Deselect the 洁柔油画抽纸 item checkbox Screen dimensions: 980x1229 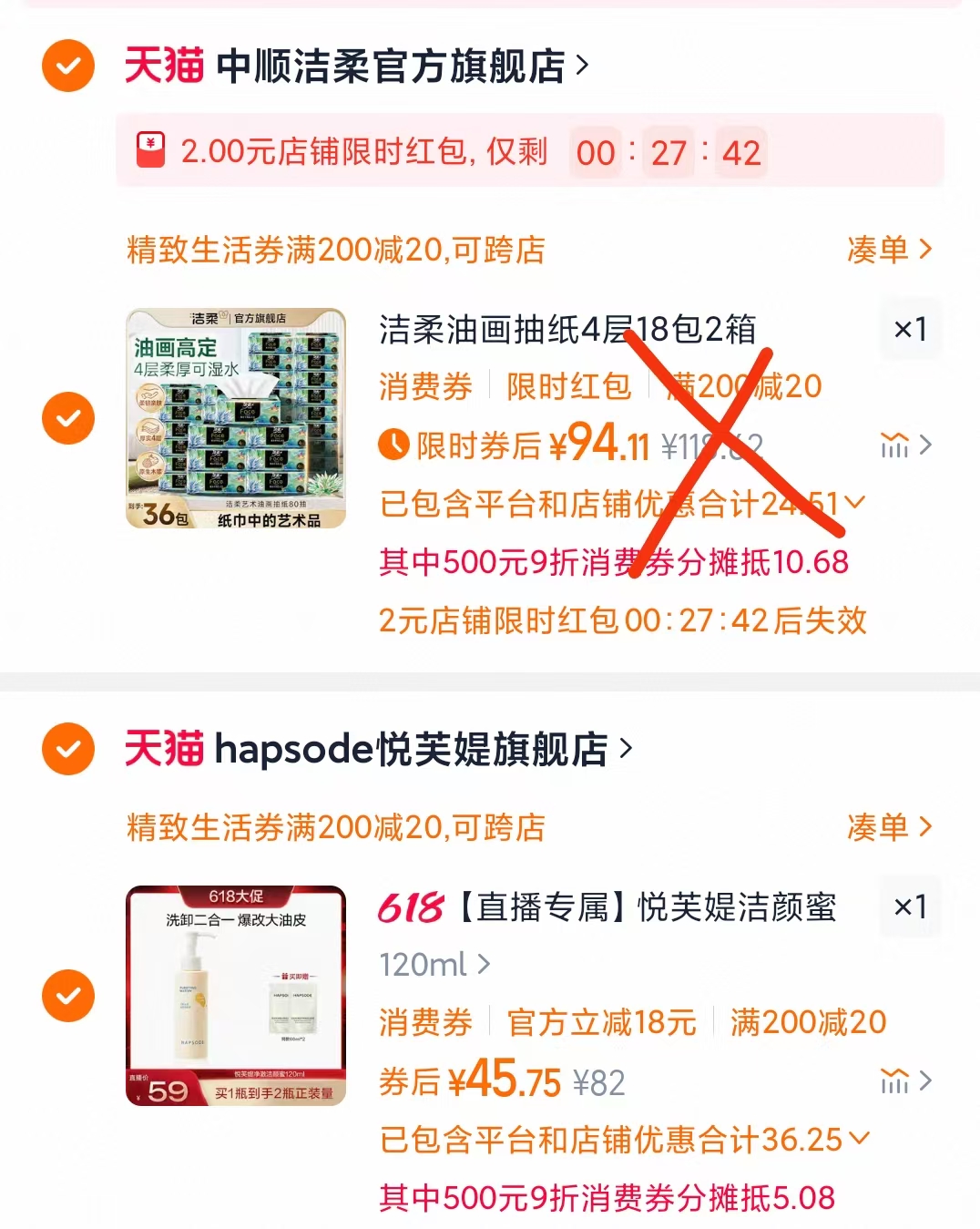68,418
